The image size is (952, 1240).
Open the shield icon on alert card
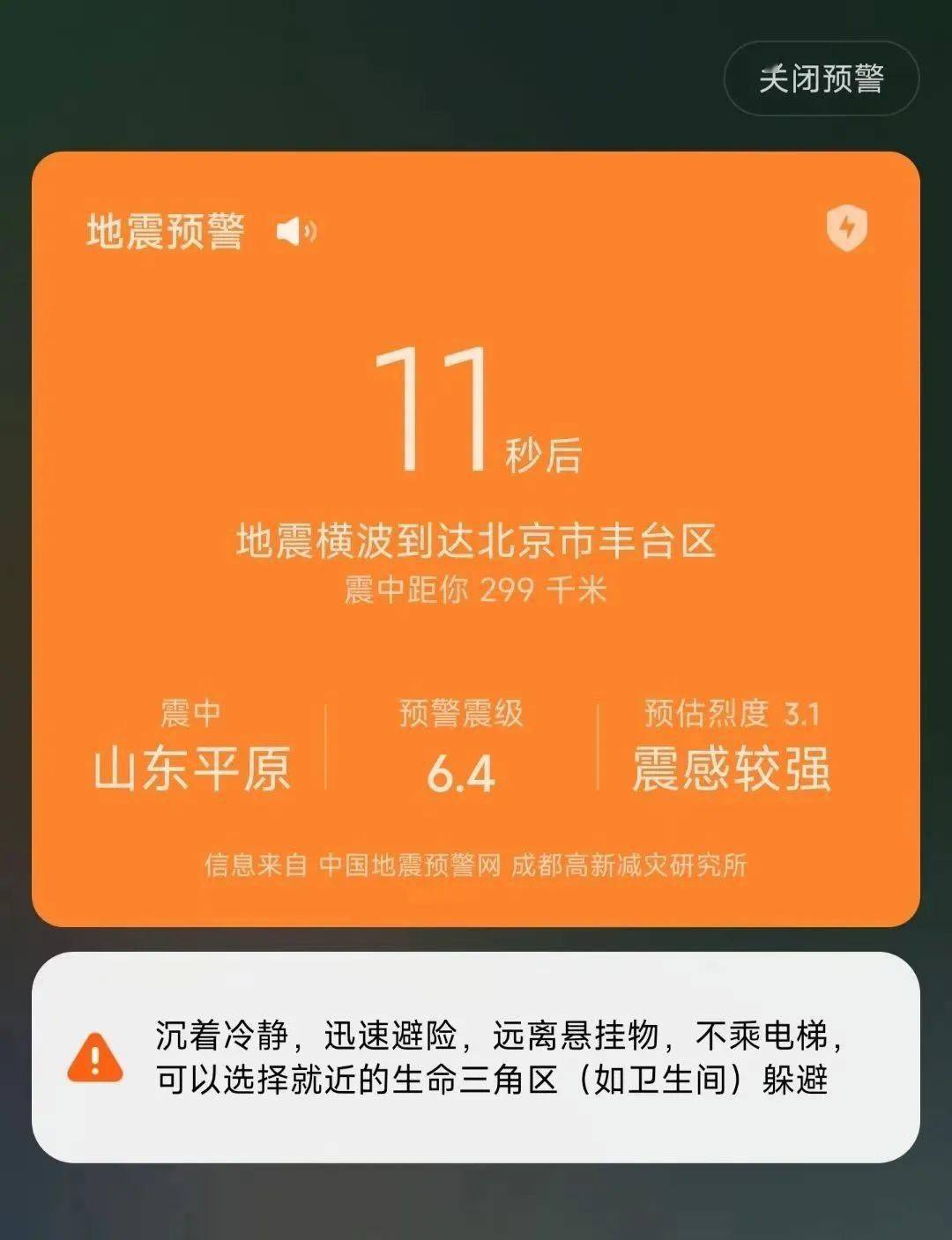(x=847, y=229)
